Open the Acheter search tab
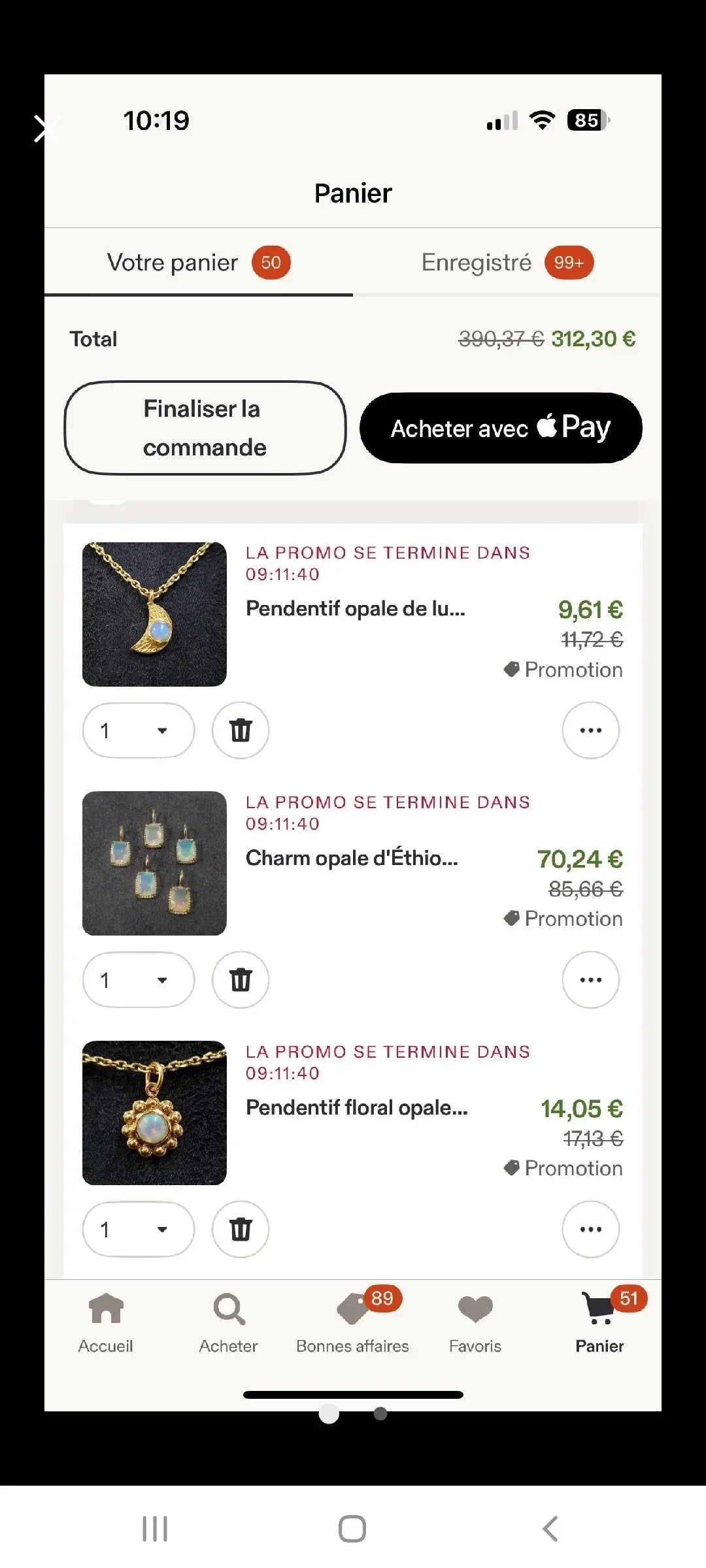The width and height of the screenshot is (706, 1568). point(229,1323)
